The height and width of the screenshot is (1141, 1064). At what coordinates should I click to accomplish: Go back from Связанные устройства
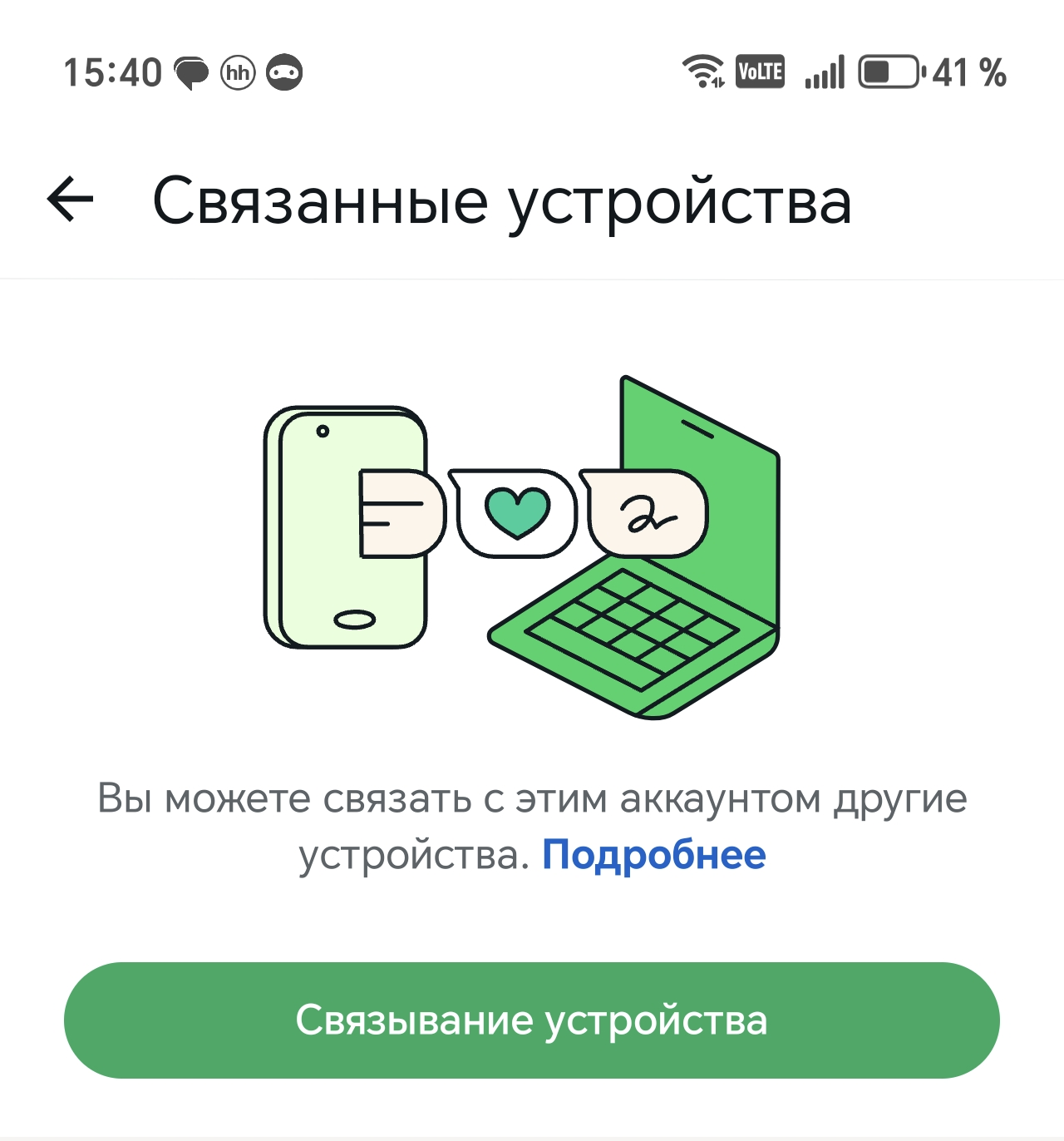(x=71, y=200)
